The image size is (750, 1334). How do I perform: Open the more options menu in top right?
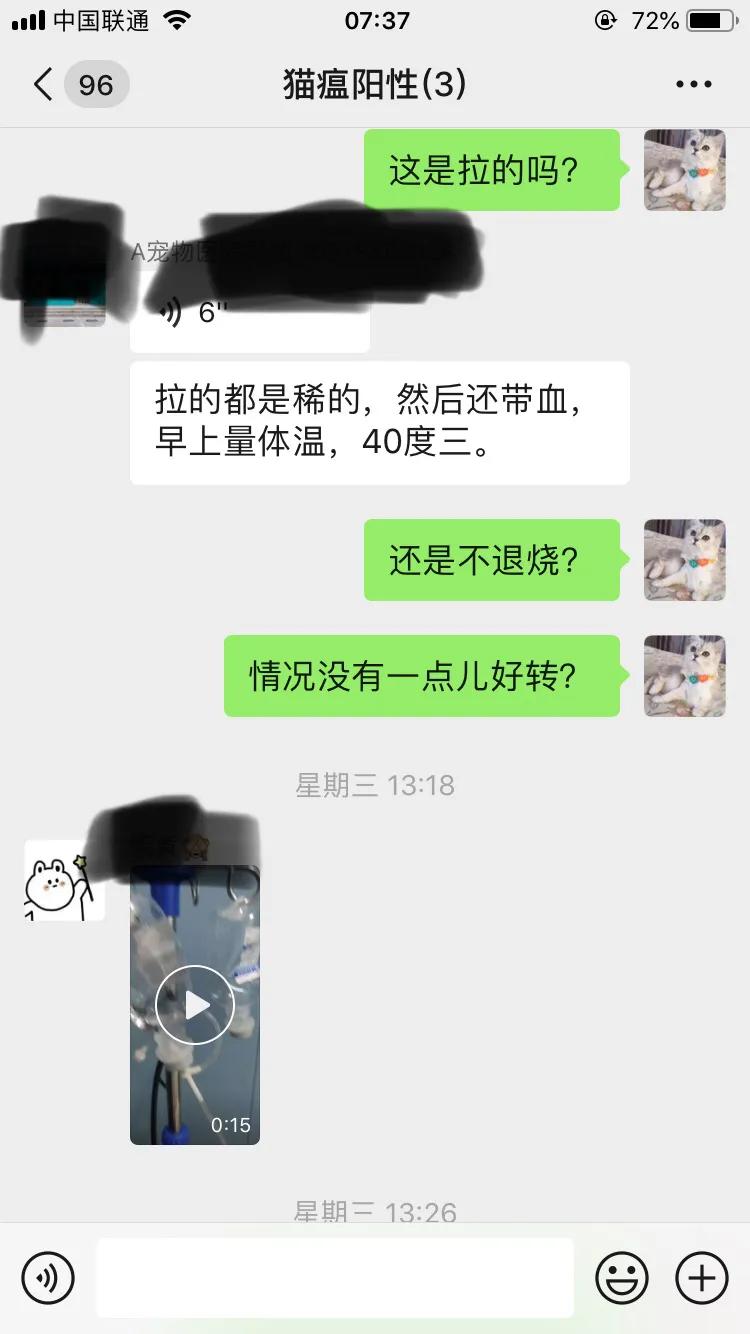tap(692, 84)
